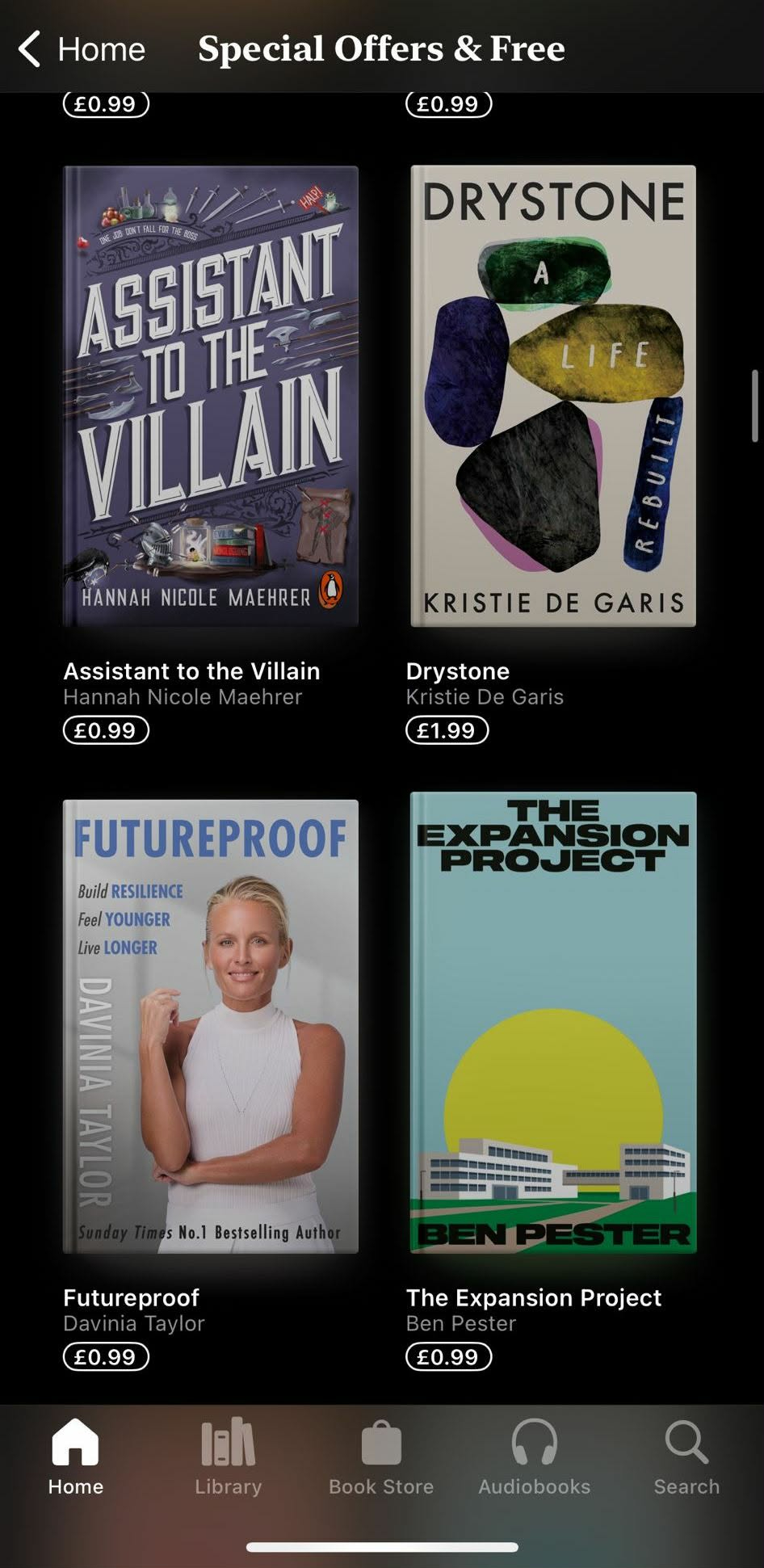Buy The Expansion Project for £0.99
Viewport: 764px width, 1568px height.
coord(448,1356)
